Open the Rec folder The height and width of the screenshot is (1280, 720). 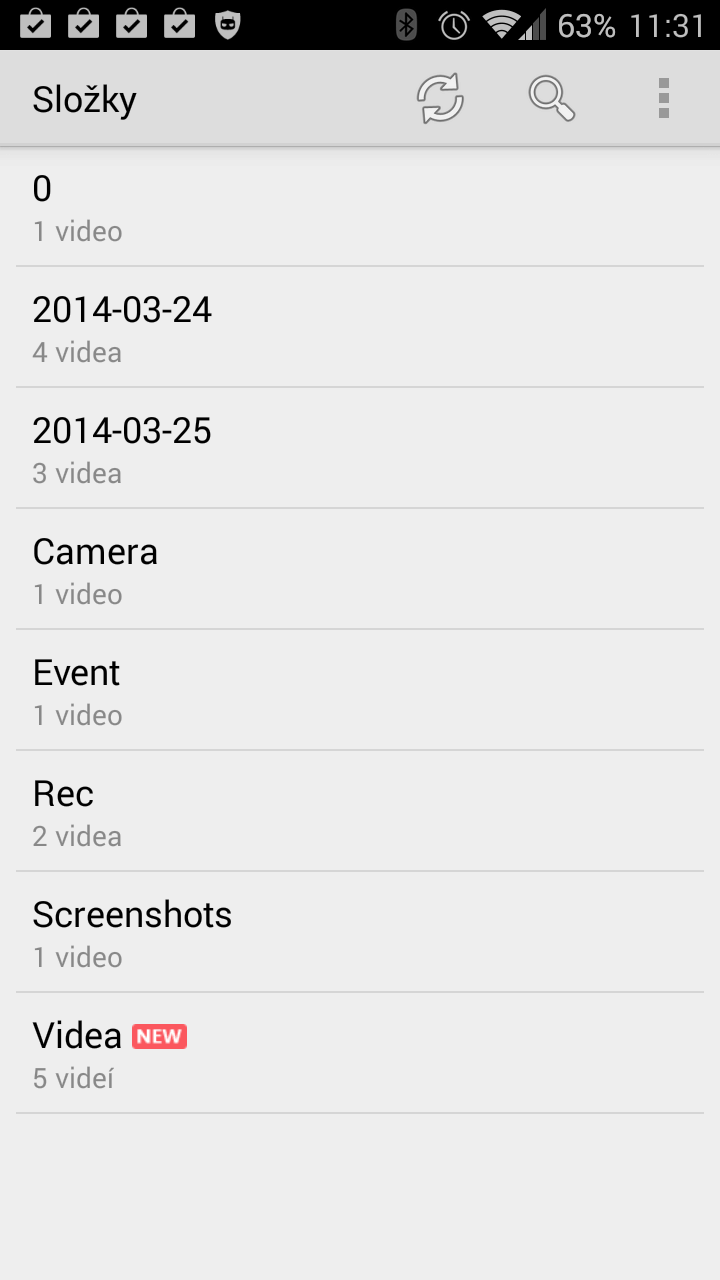pyautogui.click(x=360, y=811)
